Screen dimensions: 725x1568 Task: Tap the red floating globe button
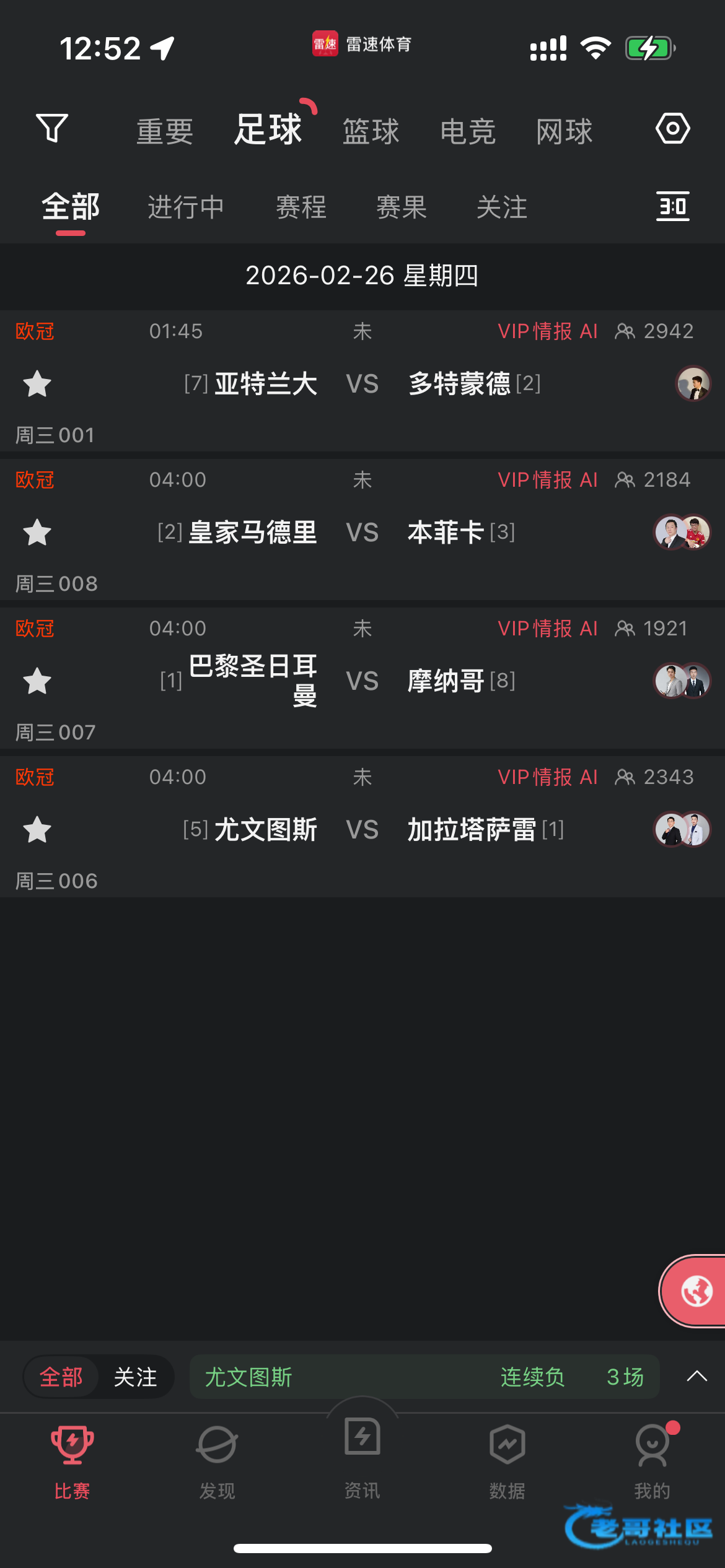696,1291
